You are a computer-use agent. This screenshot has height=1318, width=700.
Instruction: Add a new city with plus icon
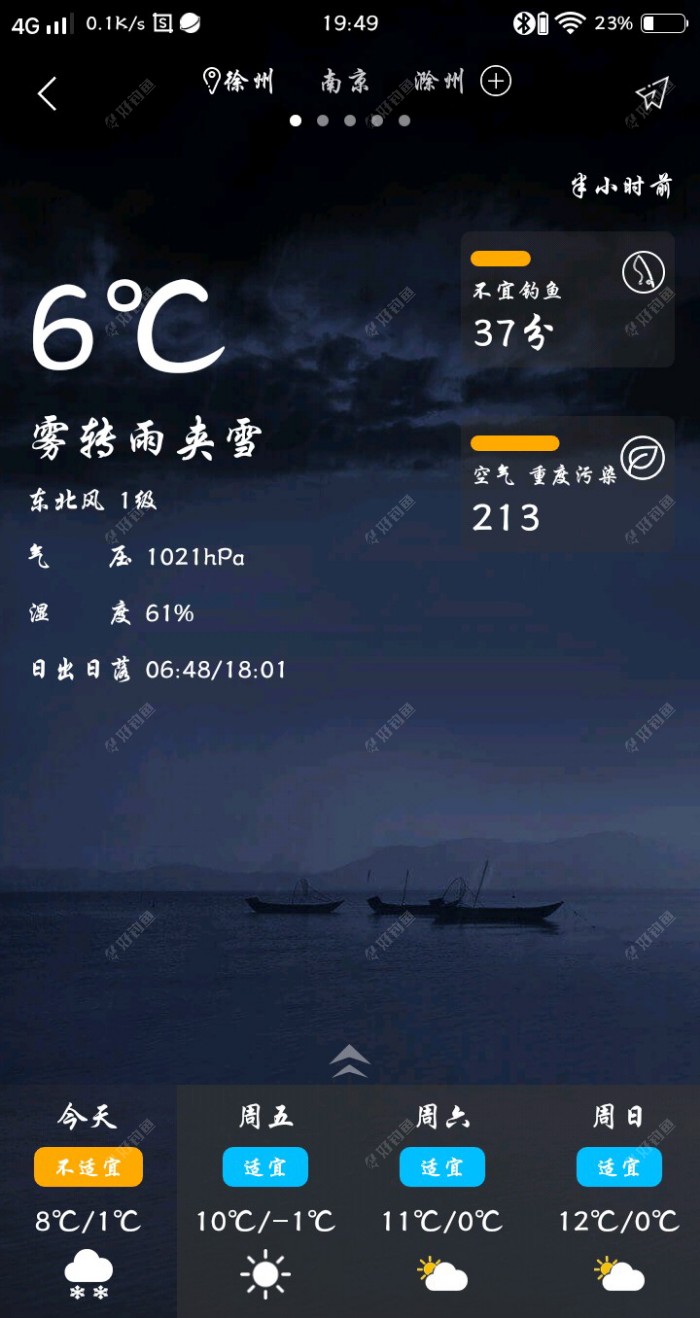(x=496, y=82)
